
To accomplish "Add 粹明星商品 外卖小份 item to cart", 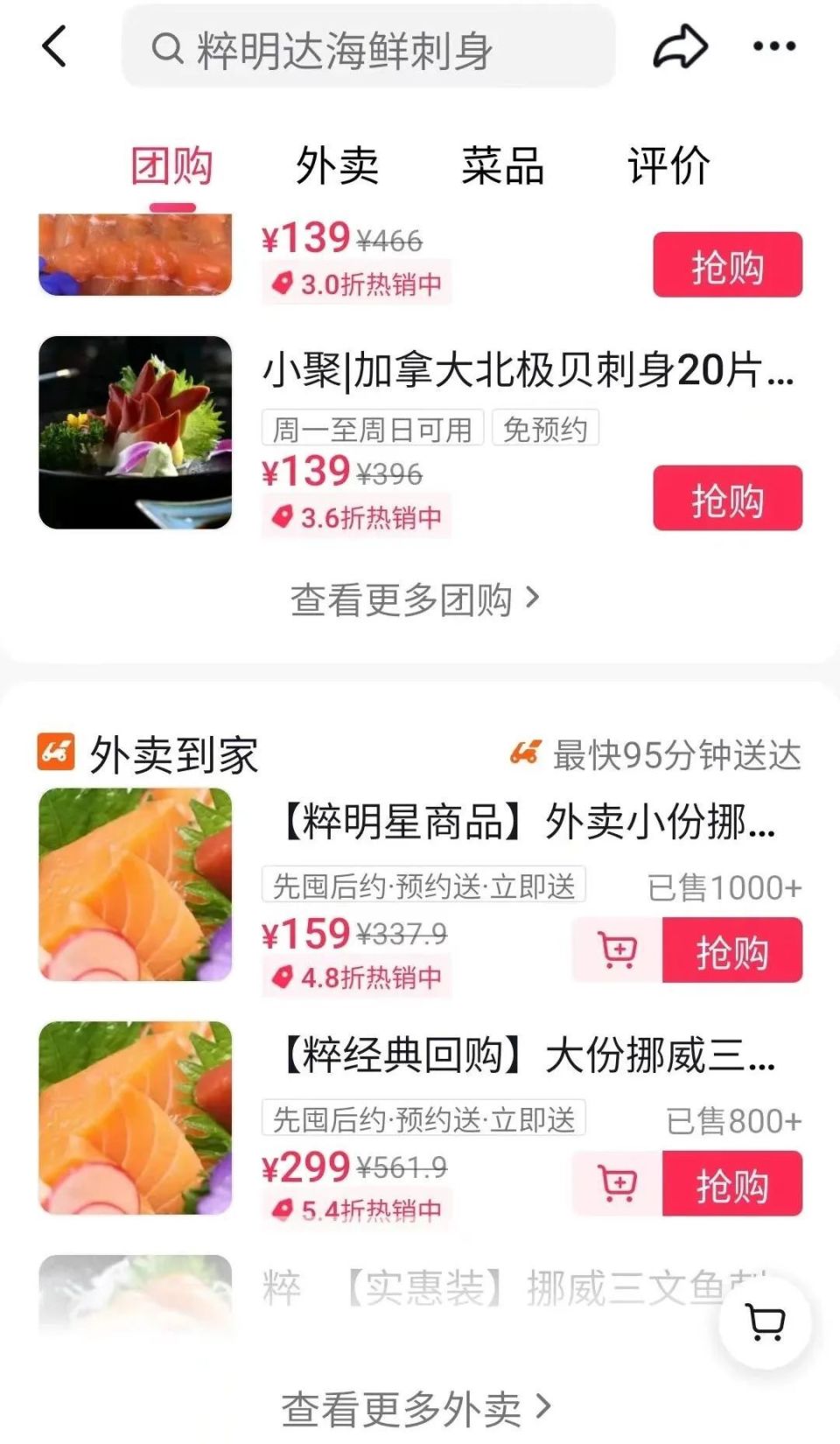I will click(x=617, y=950).
